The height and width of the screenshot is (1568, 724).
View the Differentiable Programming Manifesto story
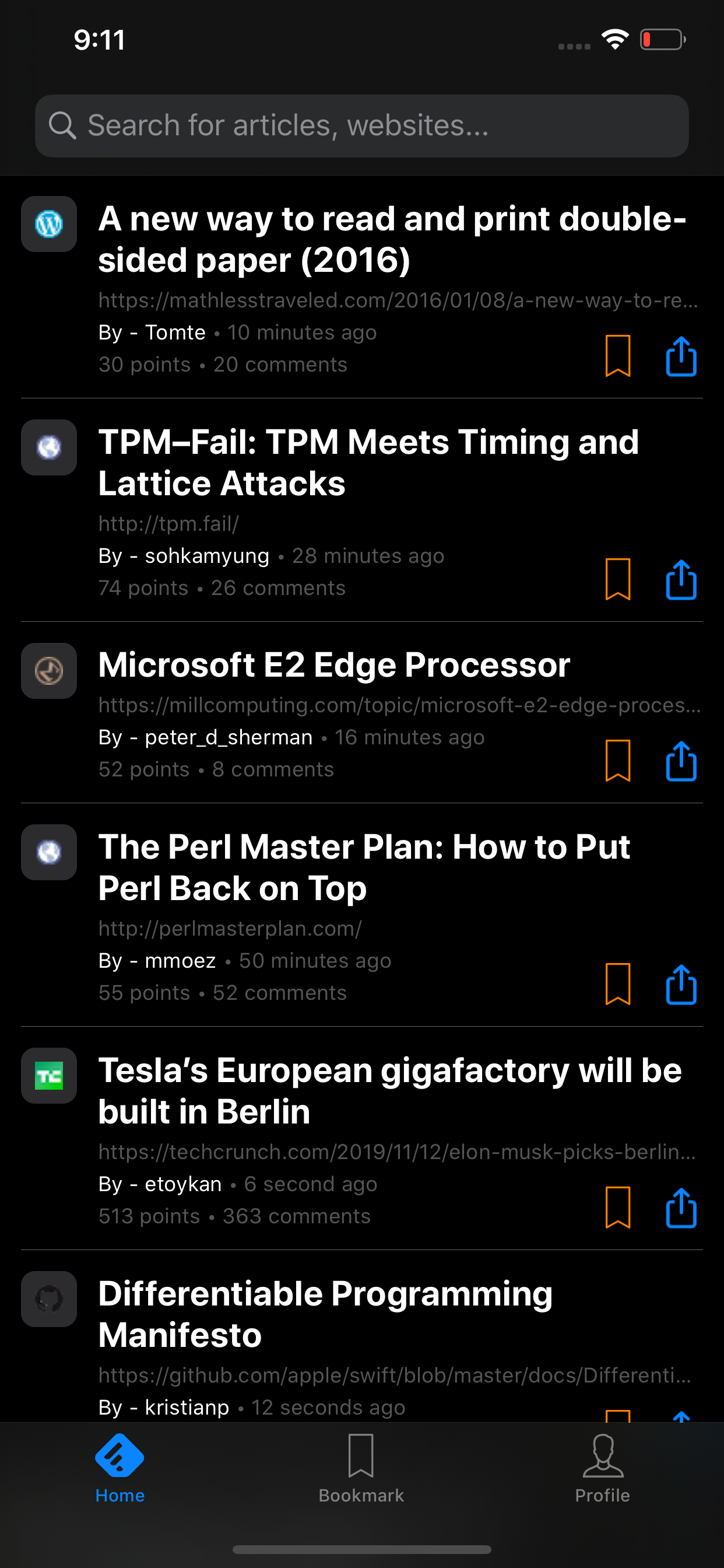[x=325, y=1314]
